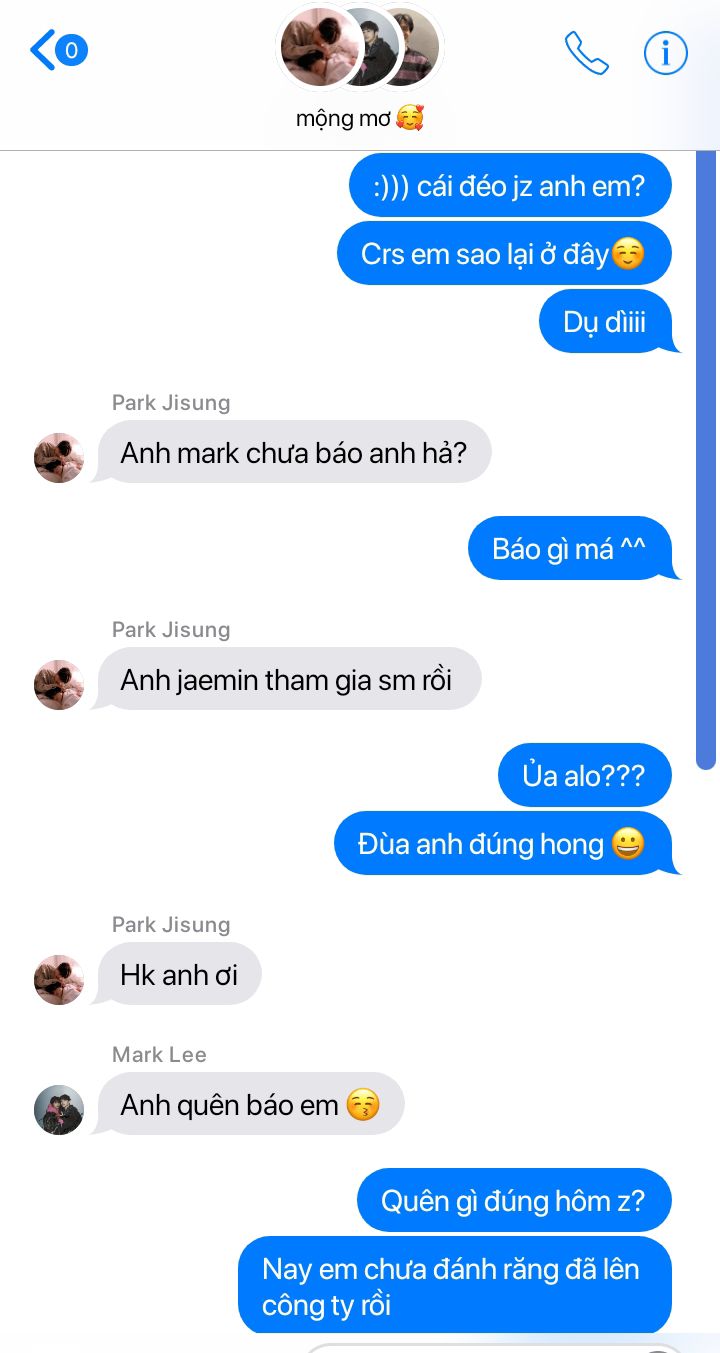
Task: Open the group info details
Action: pos(666,52)
